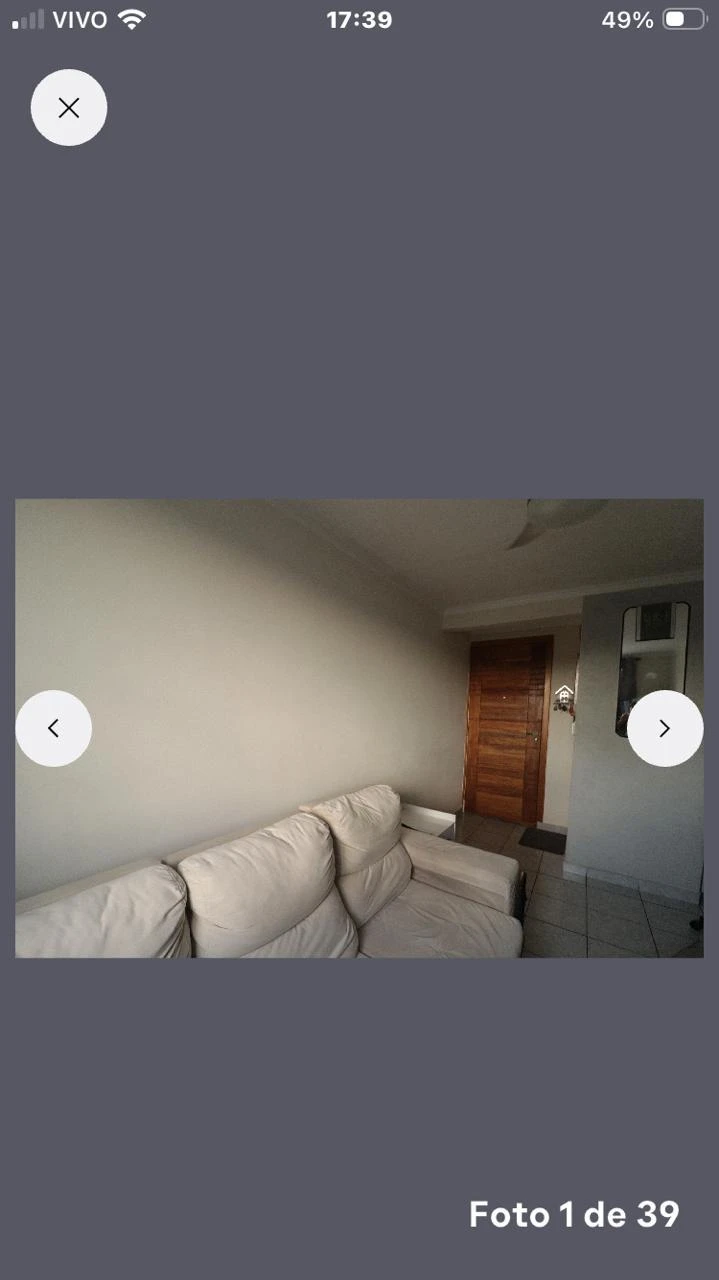Image resolution: width=719 pixels, height=1280 pixels.
Task: Close the photo gallery viewer
Action: coord(69,108)
